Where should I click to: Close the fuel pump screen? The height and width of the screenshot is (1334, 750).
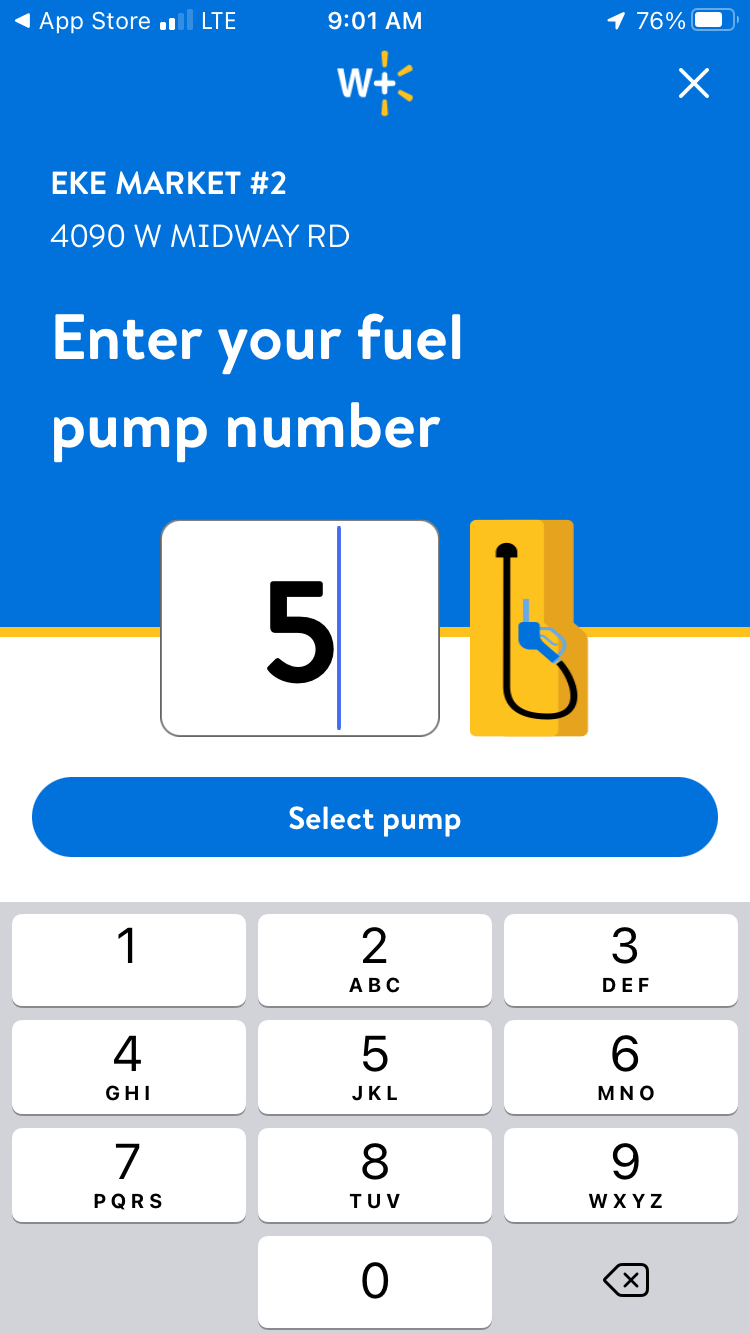(x=693, y=84)
